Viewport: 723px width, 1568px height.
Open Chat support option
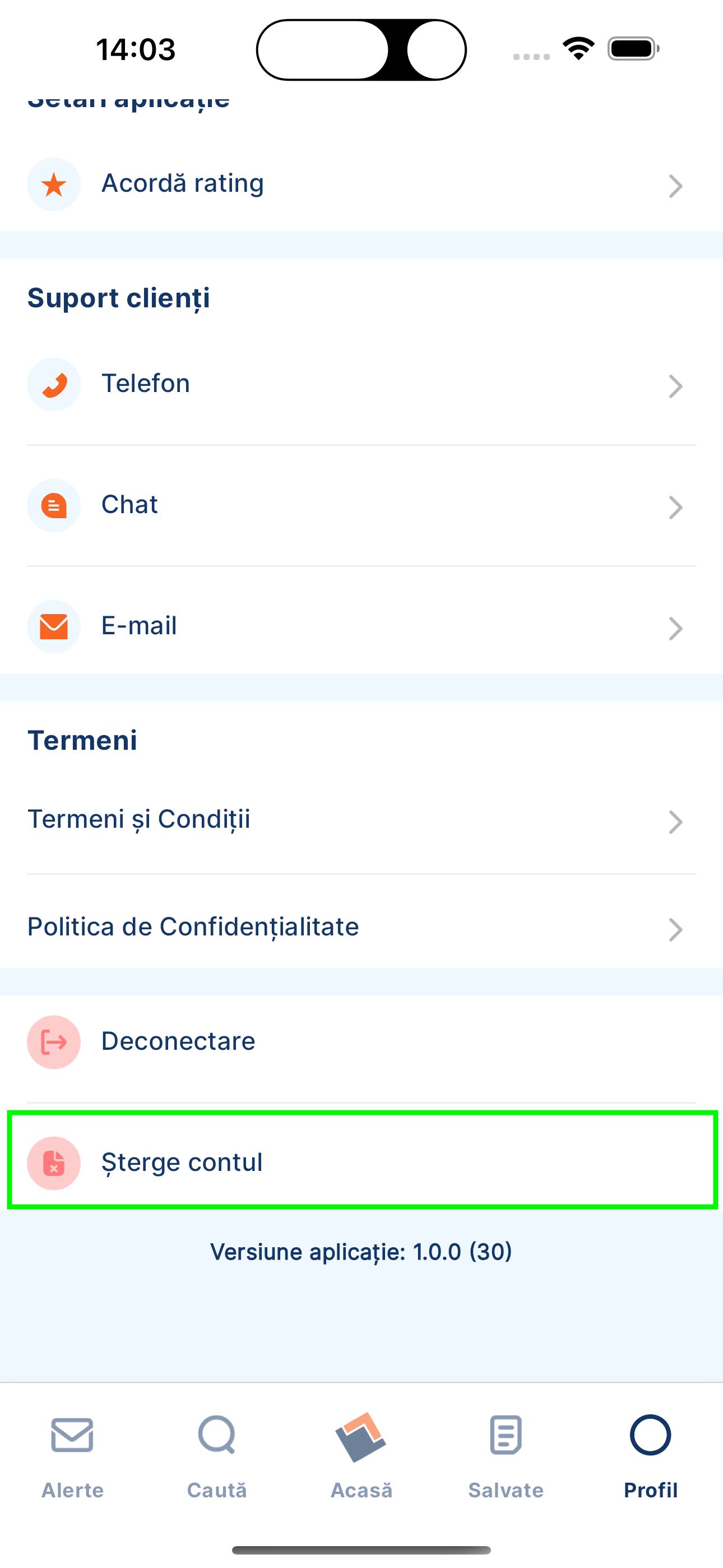(x=361, y=506)
